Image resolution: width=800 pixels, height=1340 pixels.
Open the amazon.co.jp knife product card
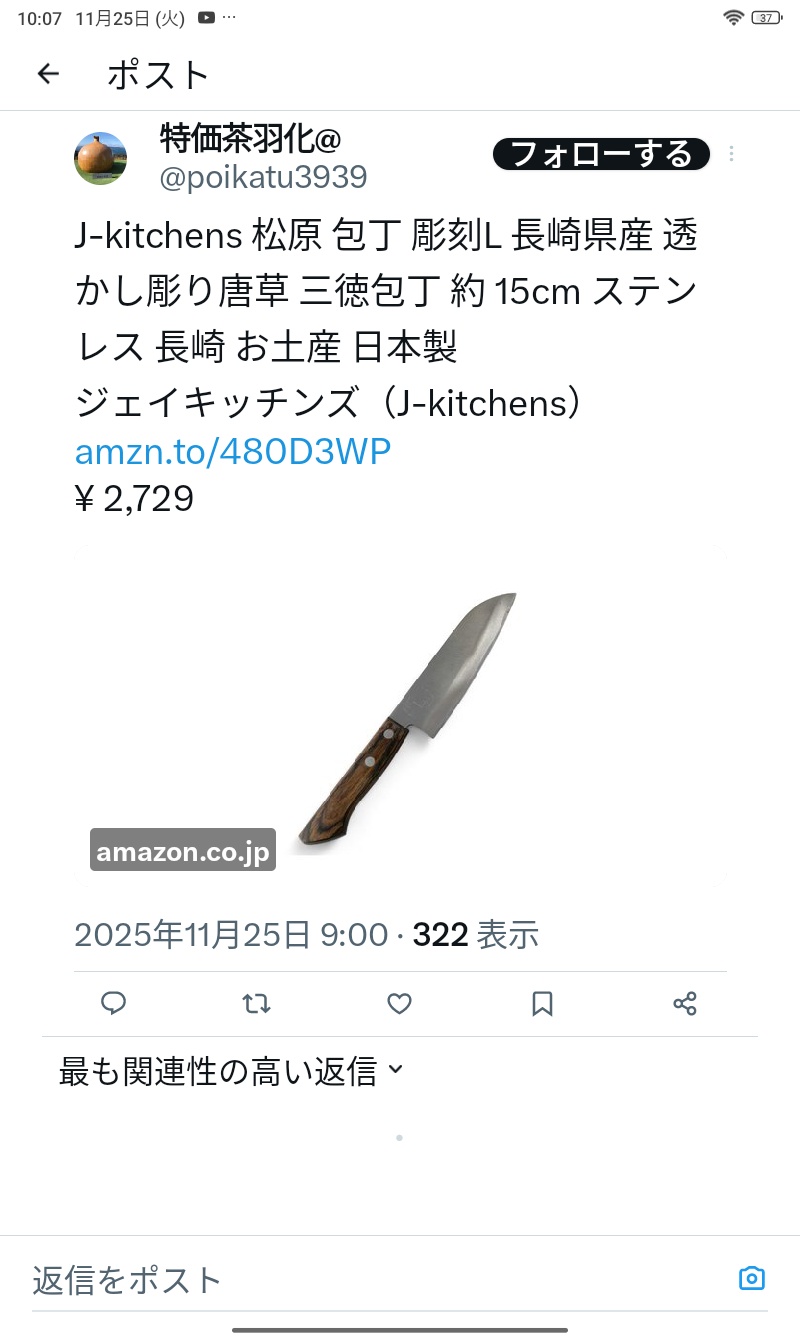point(400,715)
